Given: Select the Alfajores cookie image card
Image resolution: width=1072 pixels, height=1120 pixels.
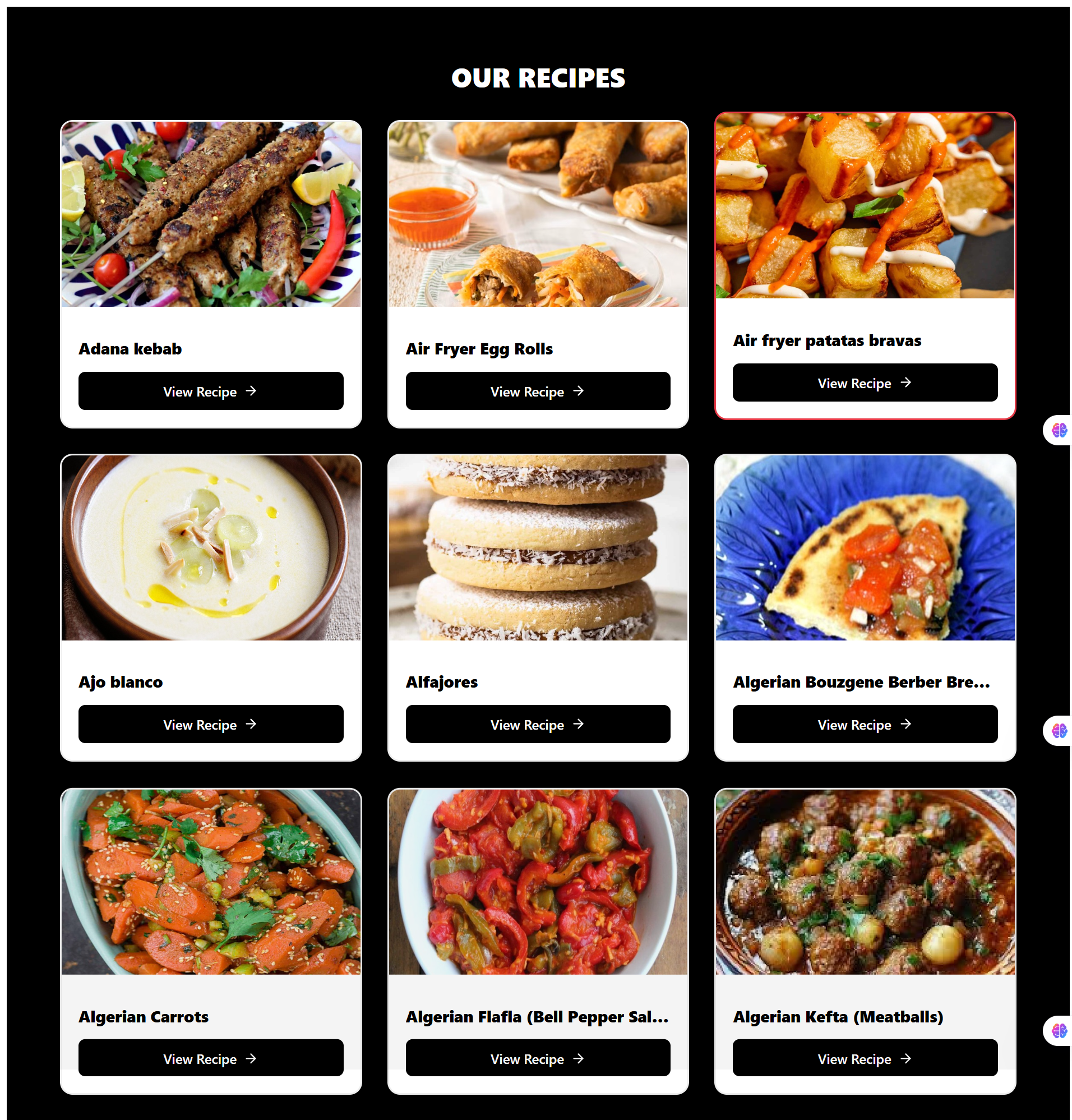Looking at the screenshot, I should (x=538, y=547).
